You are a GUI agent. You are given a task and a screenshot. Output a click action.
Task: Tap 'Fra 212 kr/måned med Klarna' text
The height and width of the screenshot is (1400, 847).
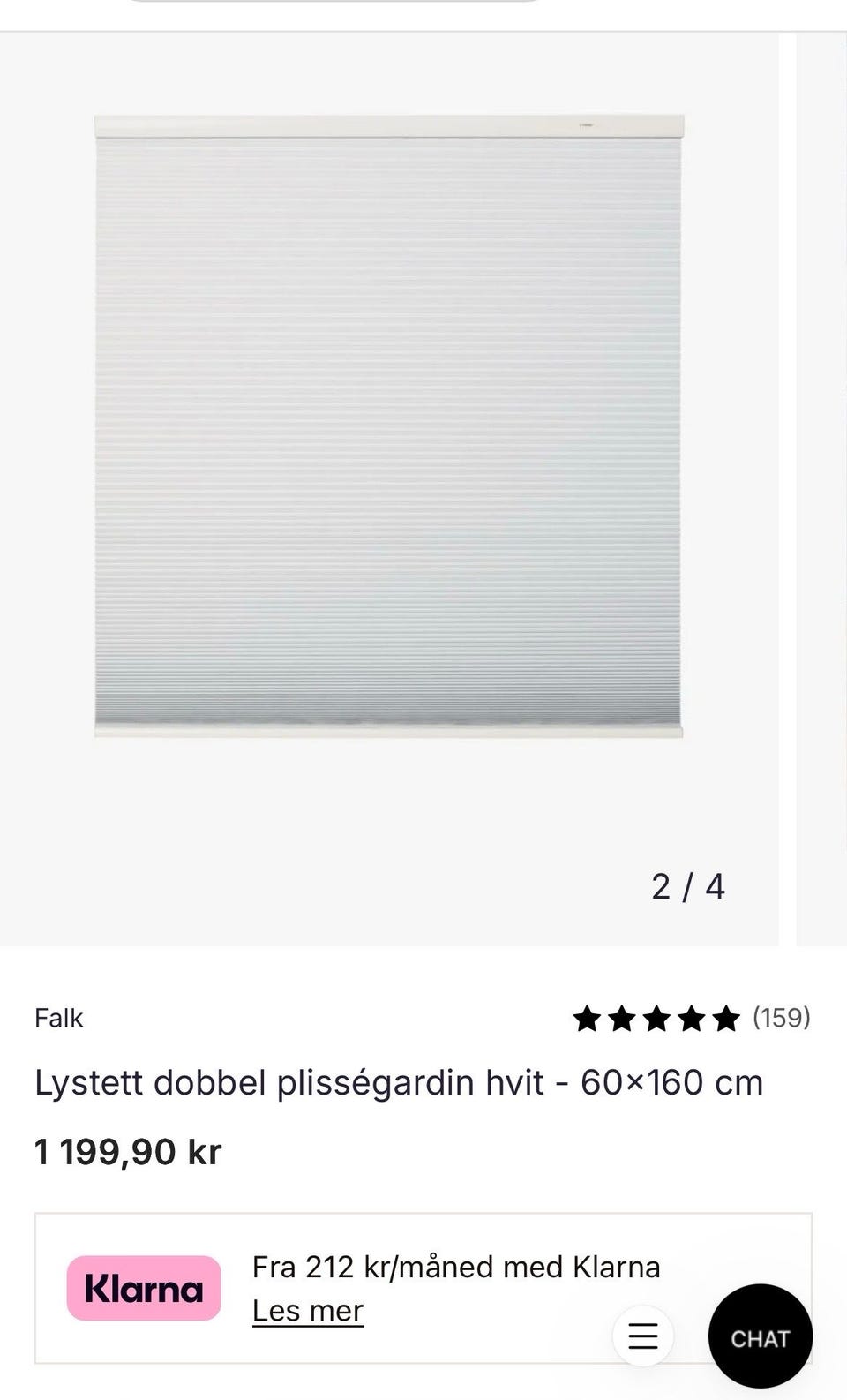456,1266
